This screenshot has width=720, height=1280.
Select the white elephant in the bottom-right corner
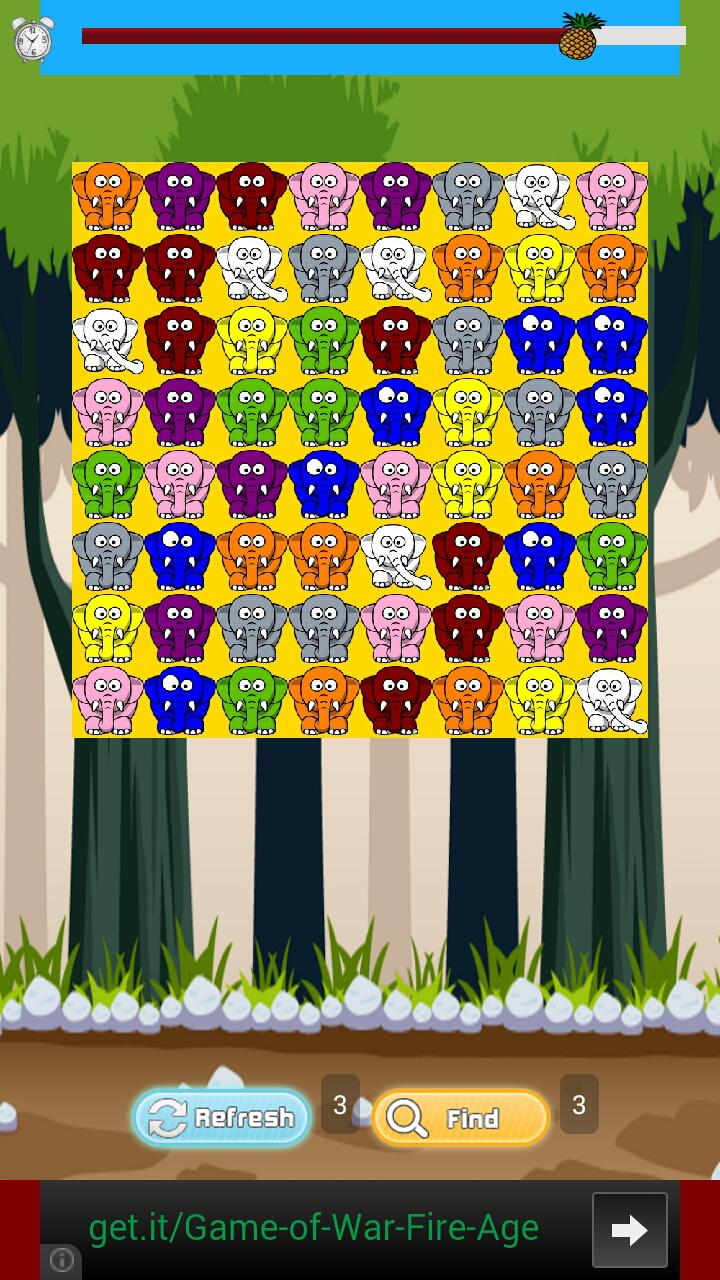(x=612, y=701)
